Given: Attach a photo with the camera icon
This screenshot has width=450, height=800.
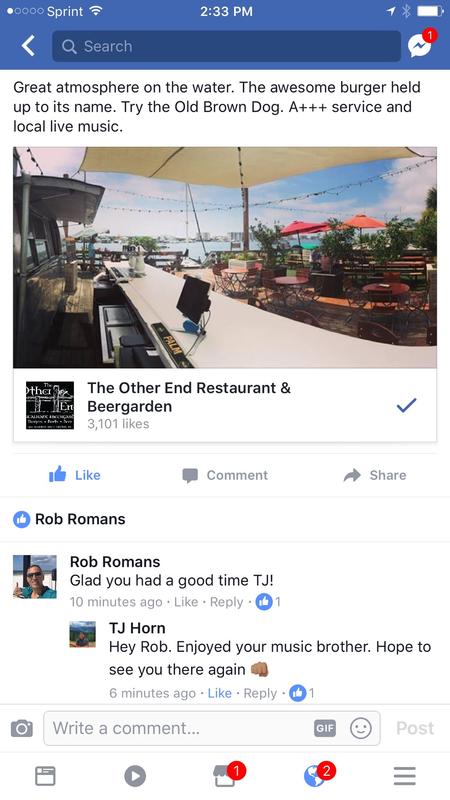Looking at the screenshot, I should click(x=22, y=728).
